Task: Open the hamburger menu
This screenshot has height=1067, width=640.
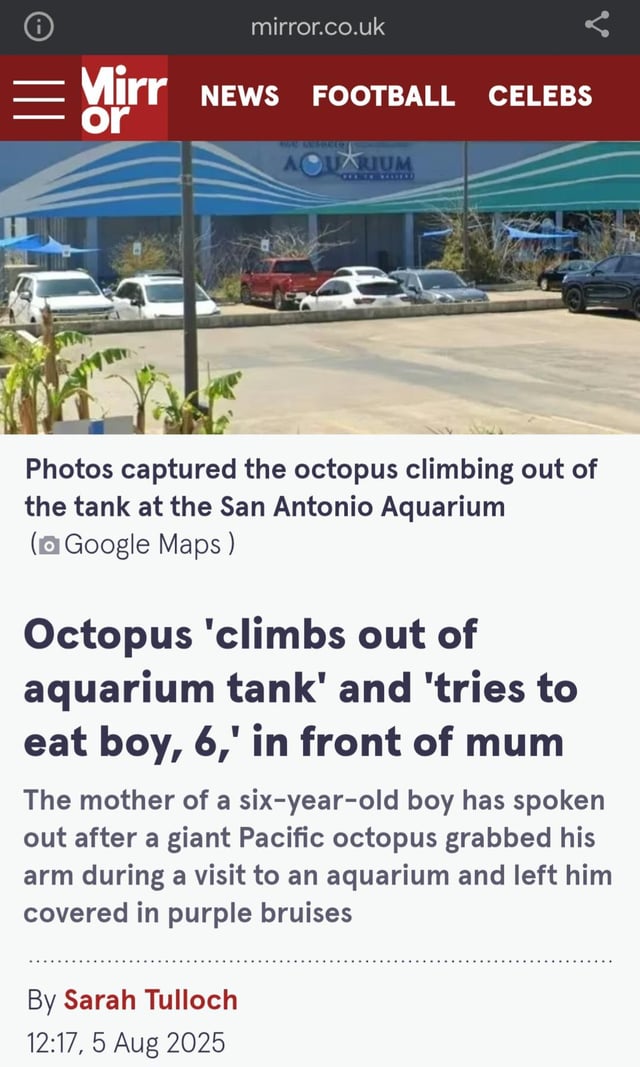Action: click(38, 97)
